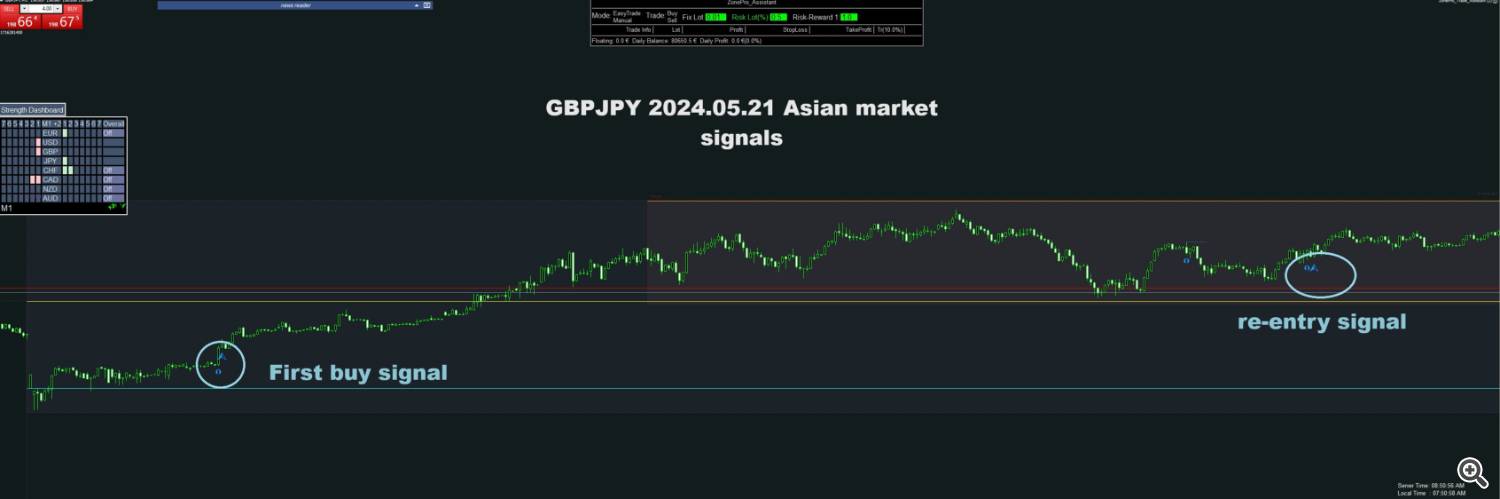Enlarge the chart image with the magnifier icon
Screen dimensions: 1500x499
pos(1470,470)
